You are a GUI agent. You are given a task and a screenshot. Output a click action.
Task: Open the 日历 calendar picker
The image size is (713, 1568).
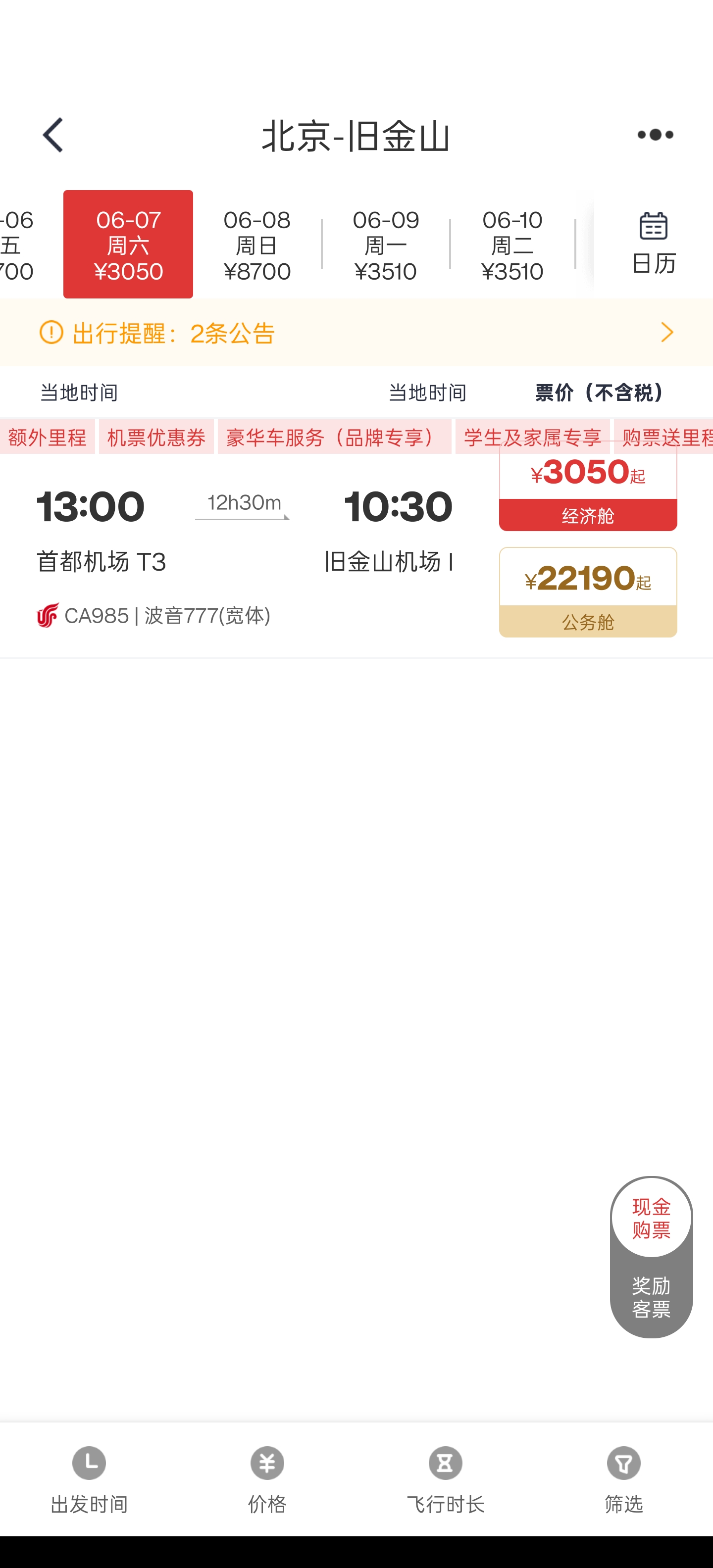coord(653,244)
